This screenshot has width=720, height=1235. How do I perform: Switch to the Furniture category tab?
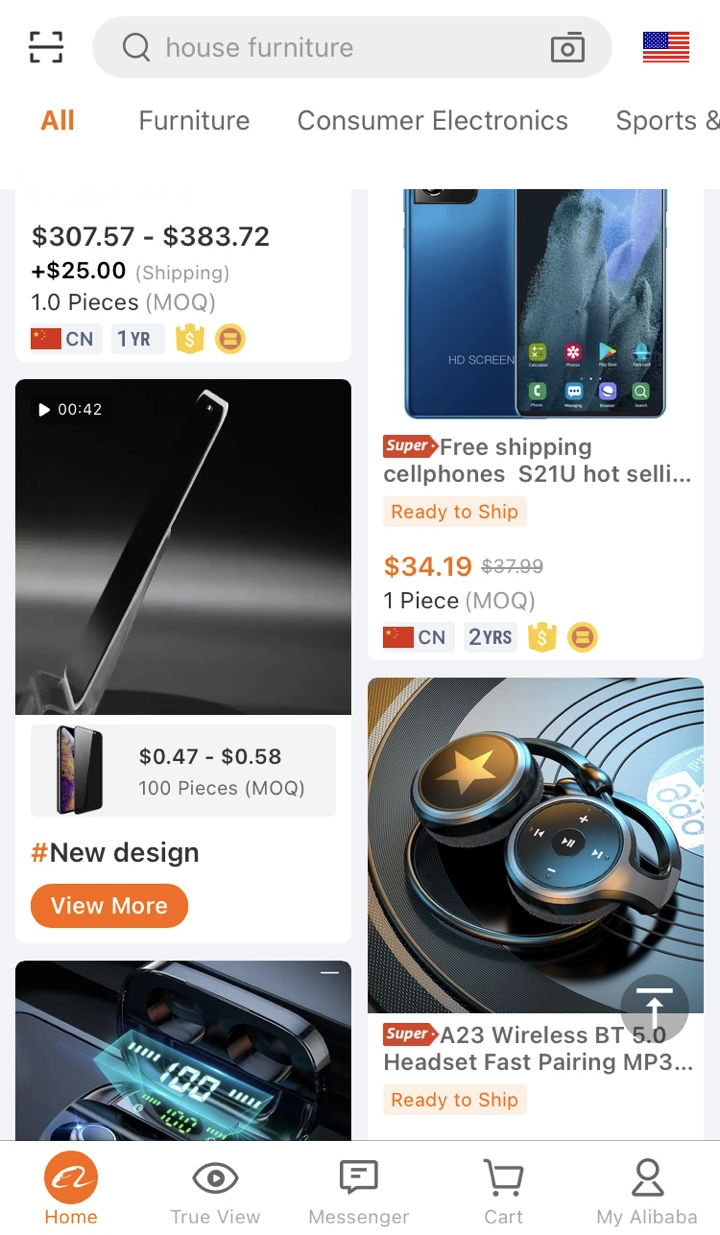click(x=194, y=121)
